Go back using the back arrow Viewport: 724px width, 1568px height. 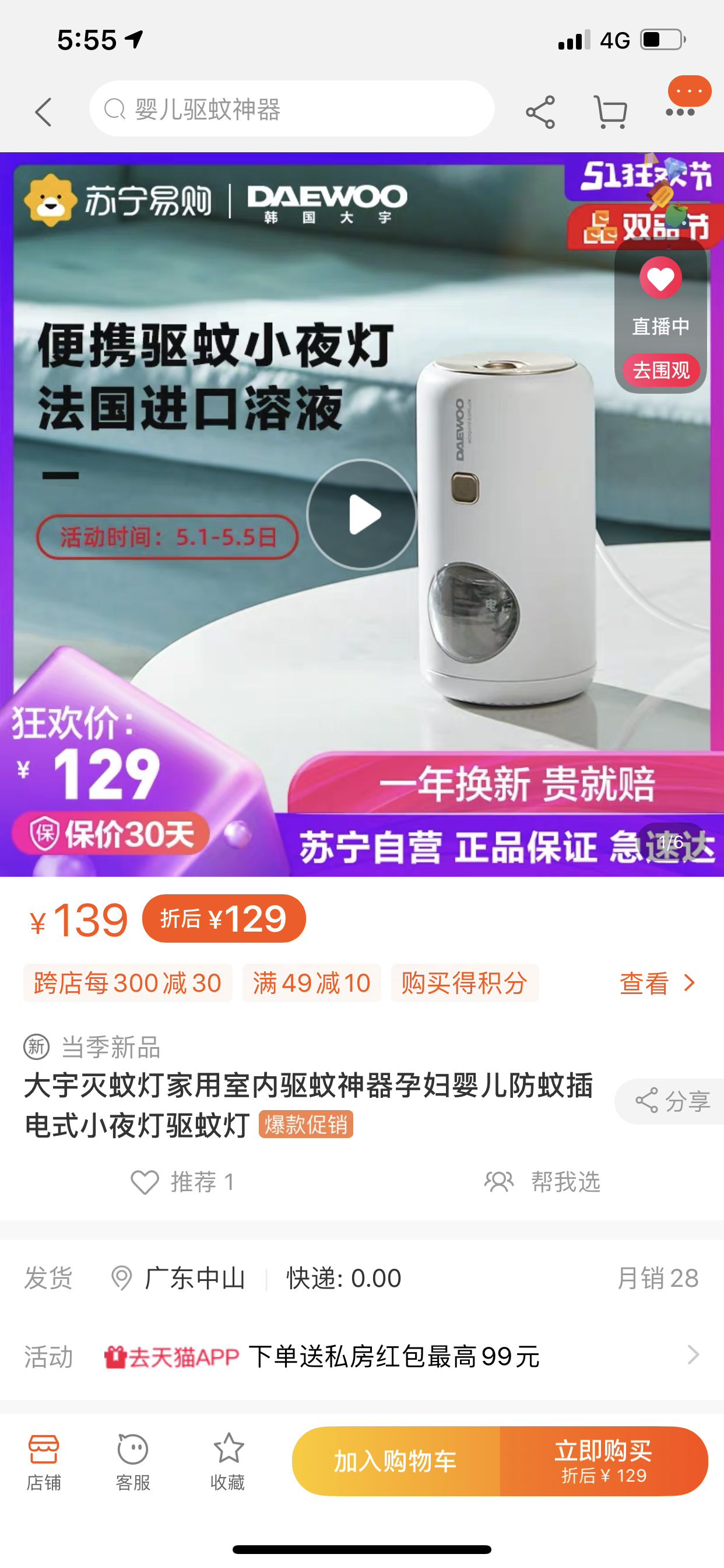[44, 112]
